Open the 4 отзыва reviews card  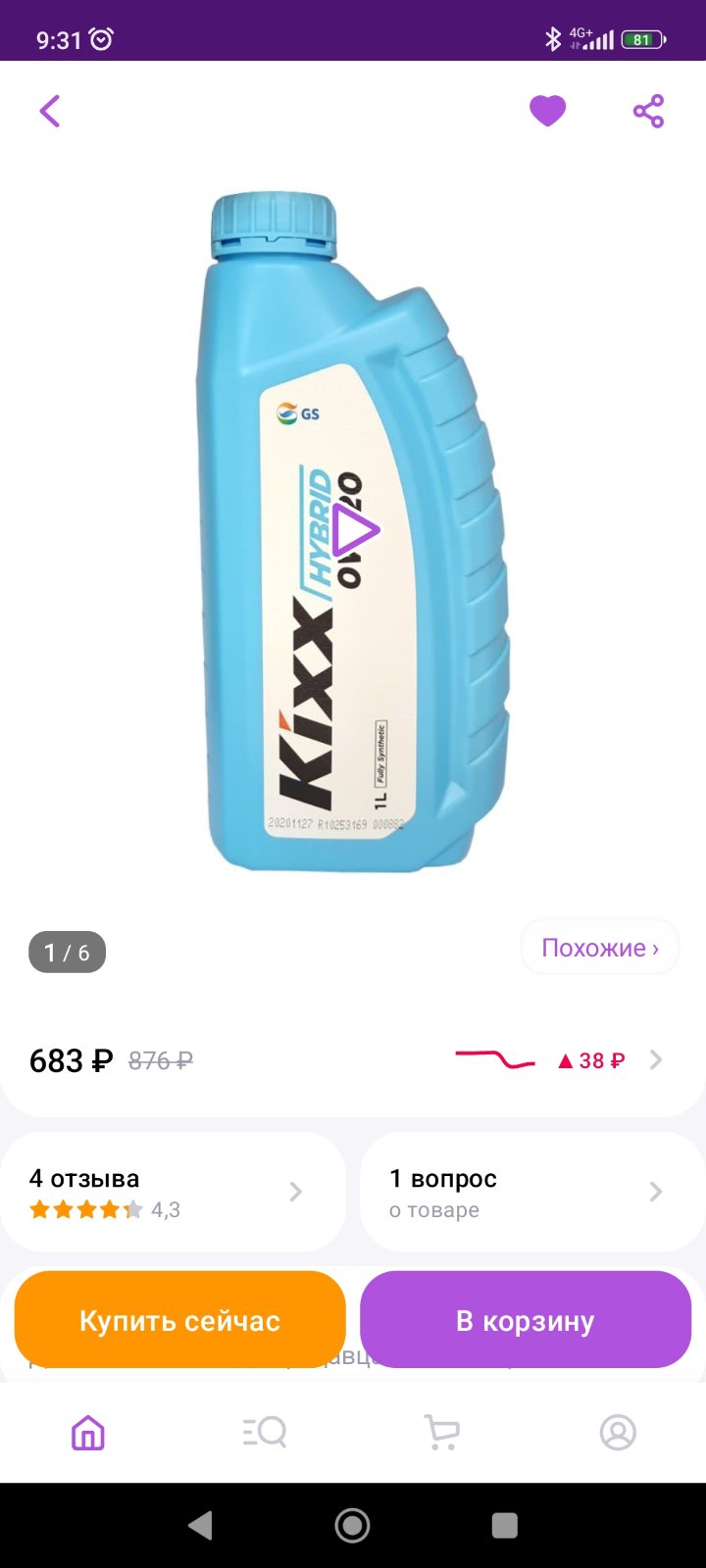click(x=173, y=1193)
